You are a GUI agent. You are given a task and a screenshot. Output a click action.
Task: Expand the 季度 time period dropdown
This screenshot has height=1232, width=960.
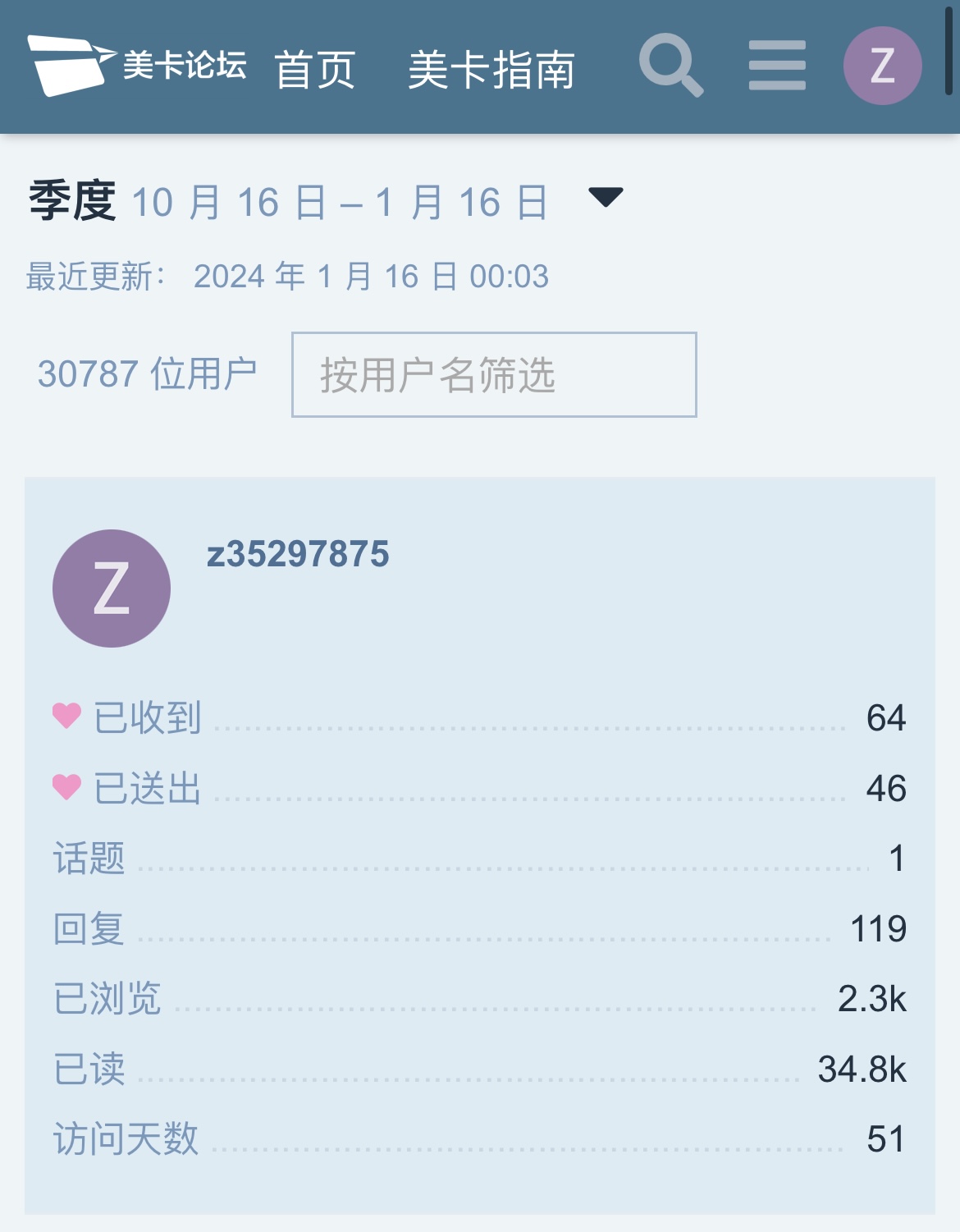pyautogui.click(x=606, y=198)
